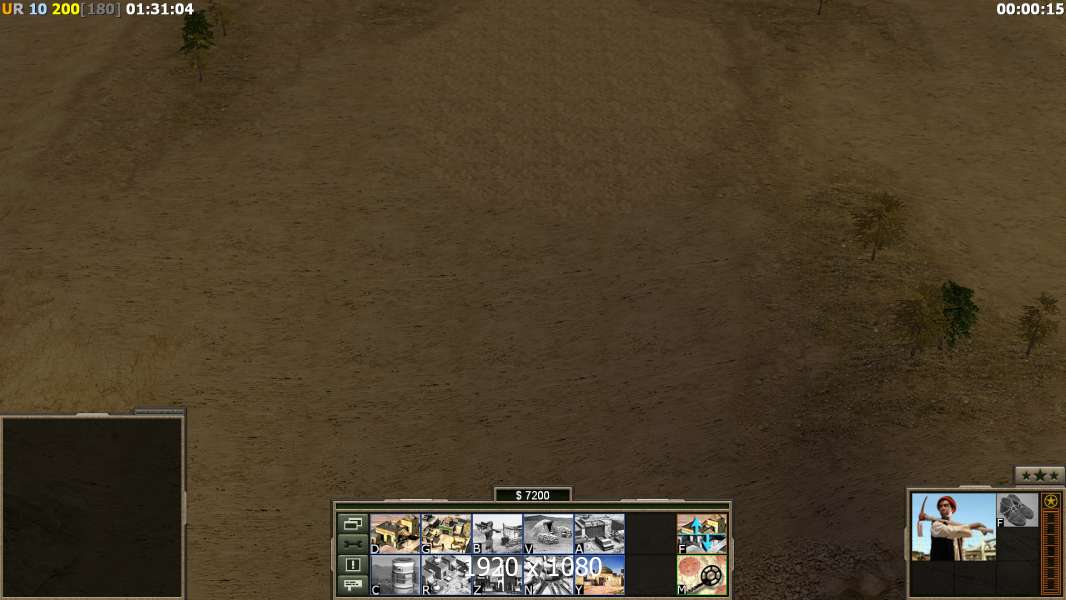Open the chat message button
The height and width of the screenshot is (600, 1066).
pyautogui.click(x=353, y=585)
